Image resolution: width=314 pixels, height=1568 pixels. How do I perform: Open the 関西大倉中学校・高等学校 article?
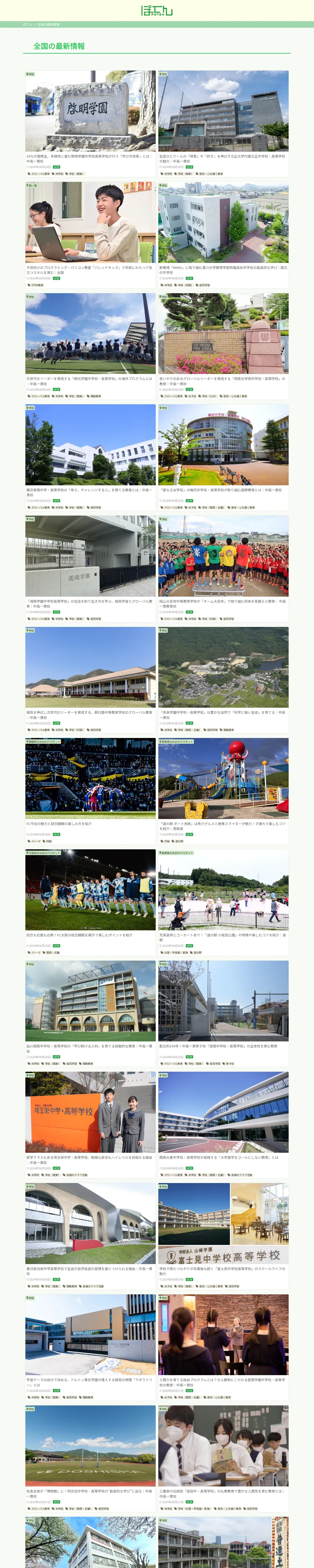tap(223, 1113)
